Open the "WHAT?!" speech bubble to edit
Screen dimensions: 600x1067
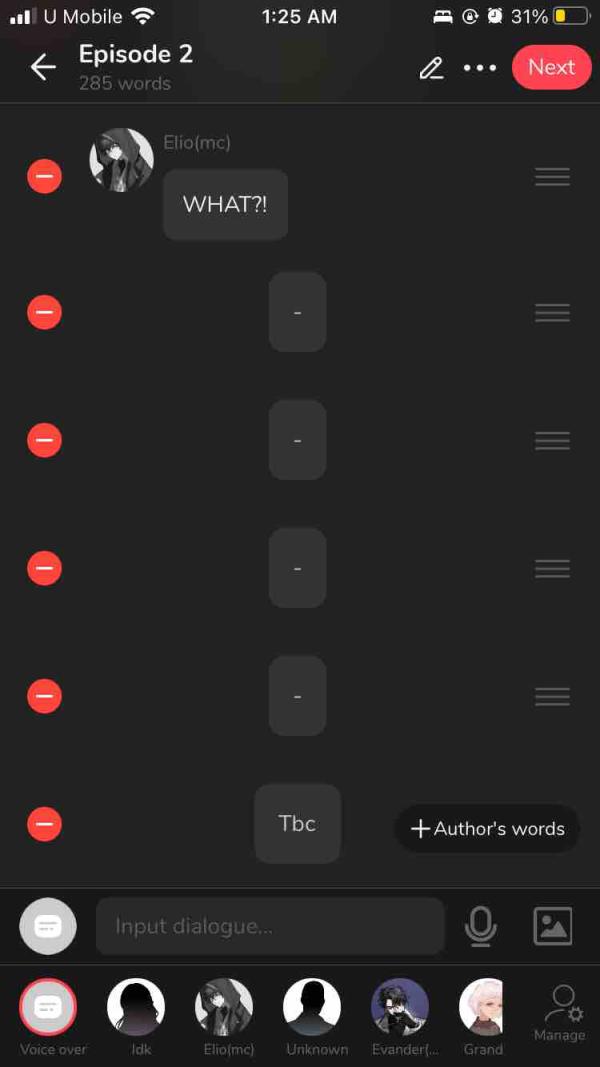tap(225, 205)
